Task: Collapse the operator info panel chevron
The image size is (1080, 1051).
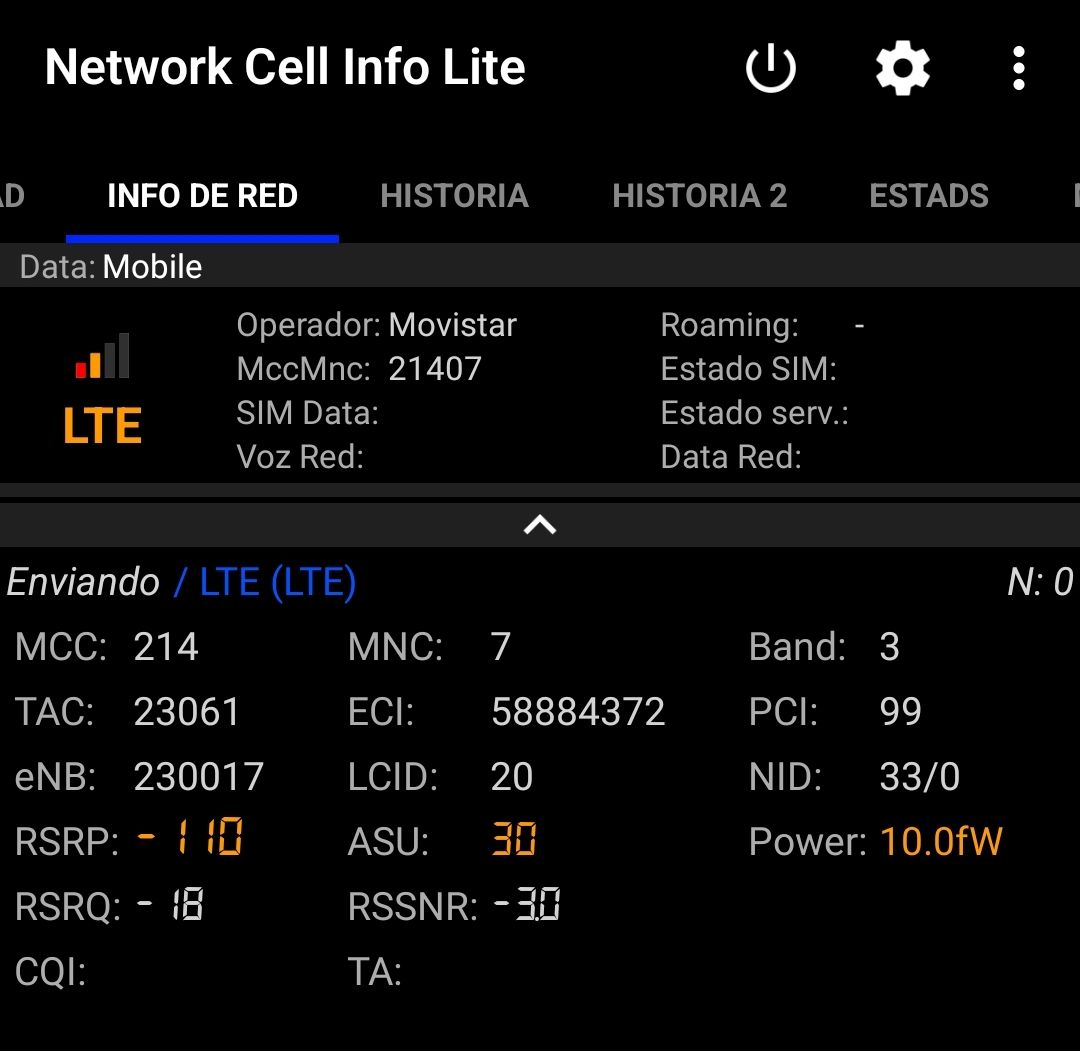Action: [540, 524]
